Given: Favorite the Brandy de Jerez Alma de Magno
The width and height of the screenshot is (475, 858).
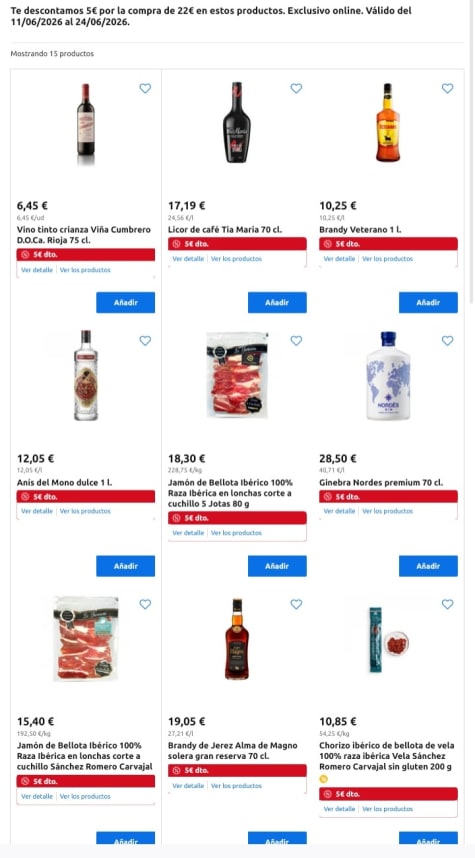Looking at the screenshot, I should coord(296,604).
